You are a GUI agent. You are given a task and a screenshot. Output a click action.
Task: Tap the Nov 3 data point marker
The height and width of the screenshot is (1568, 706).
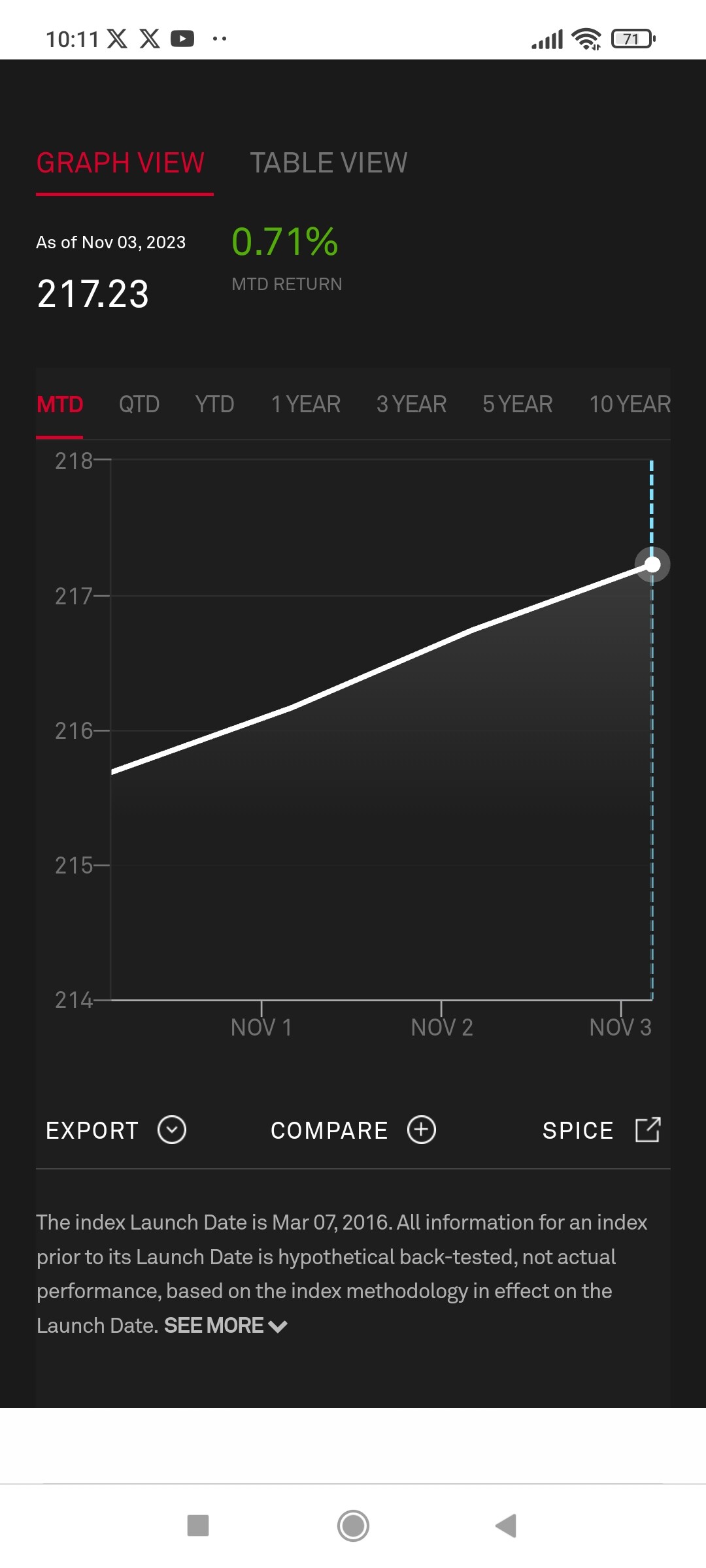coord(652,564)
